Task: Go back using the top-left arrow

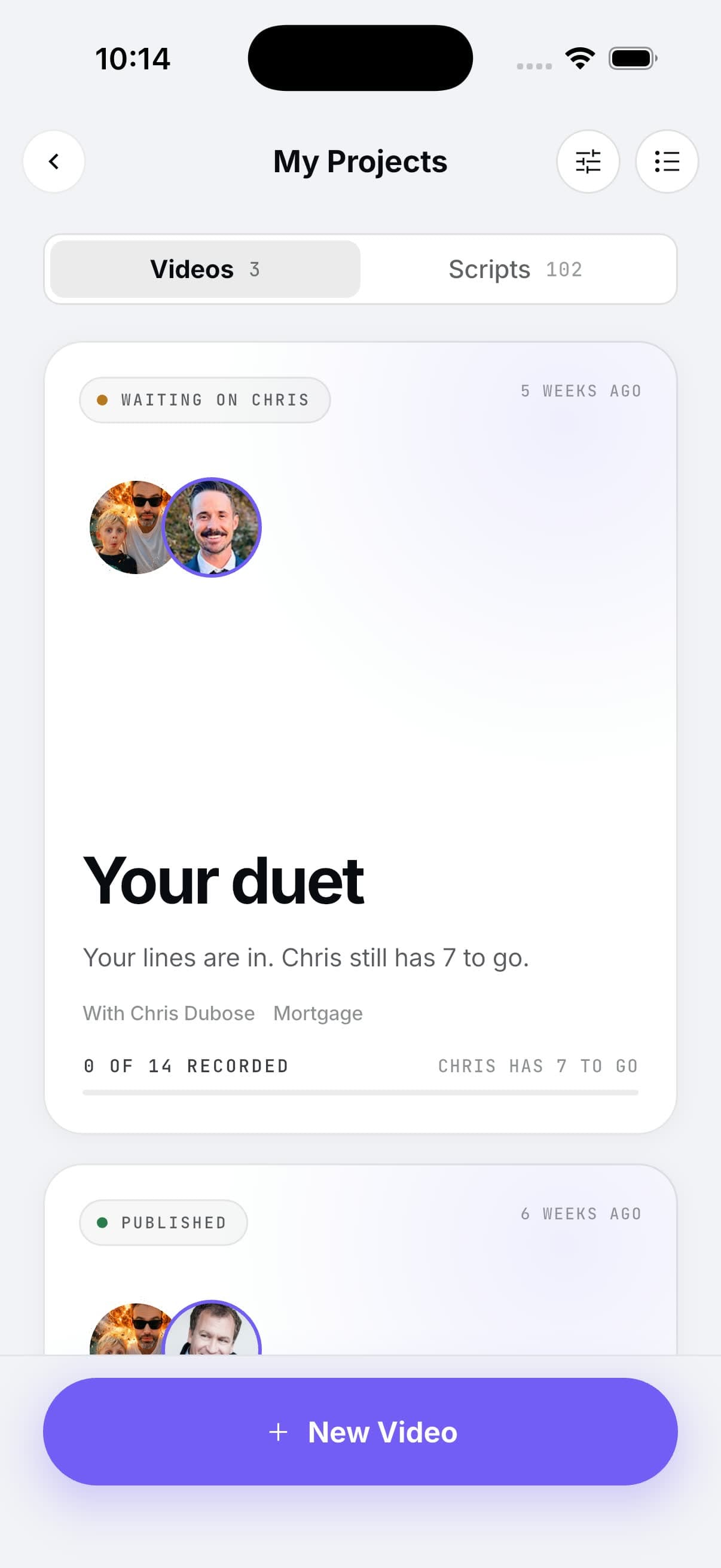Action: coord(54,161)
